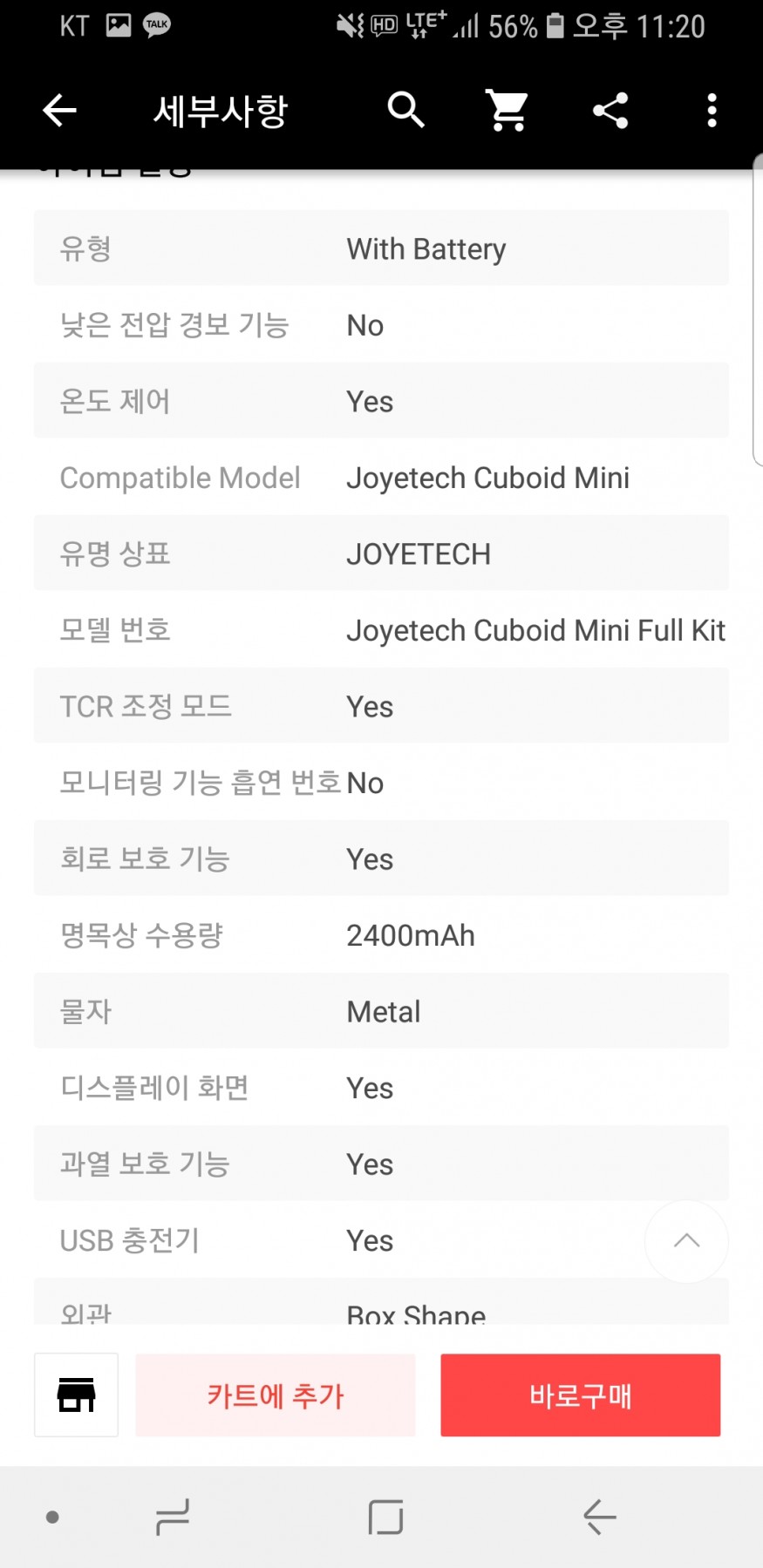Tap 바로구매 to buy now
The image size is (763, 1568).
581,1395
